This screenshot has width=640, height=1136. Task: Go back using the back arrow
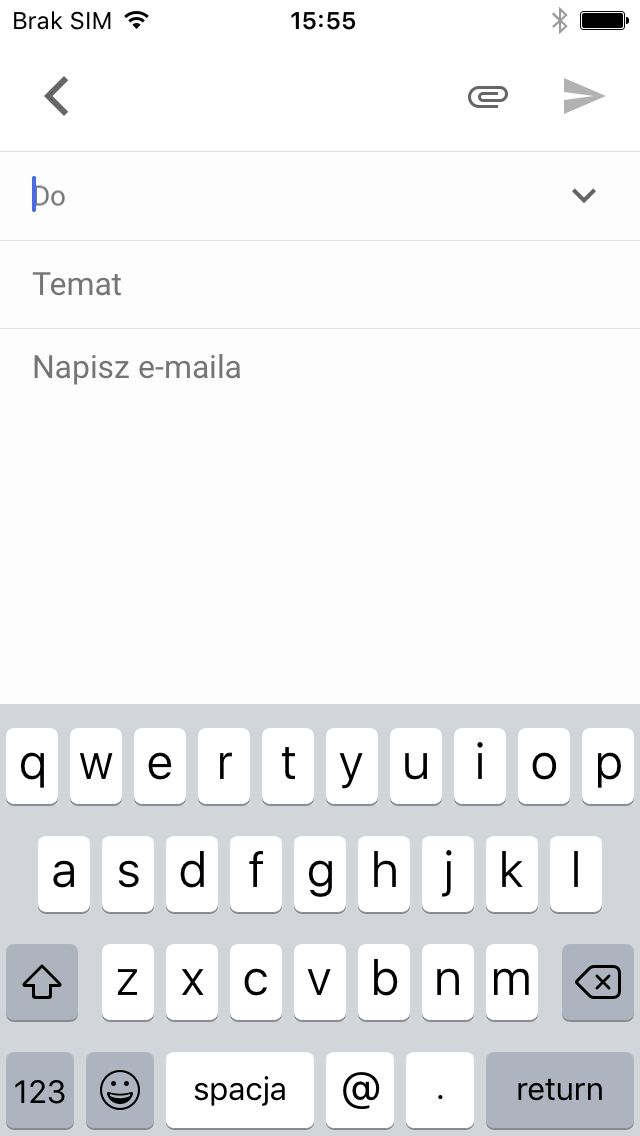click(x=57, y=96)
